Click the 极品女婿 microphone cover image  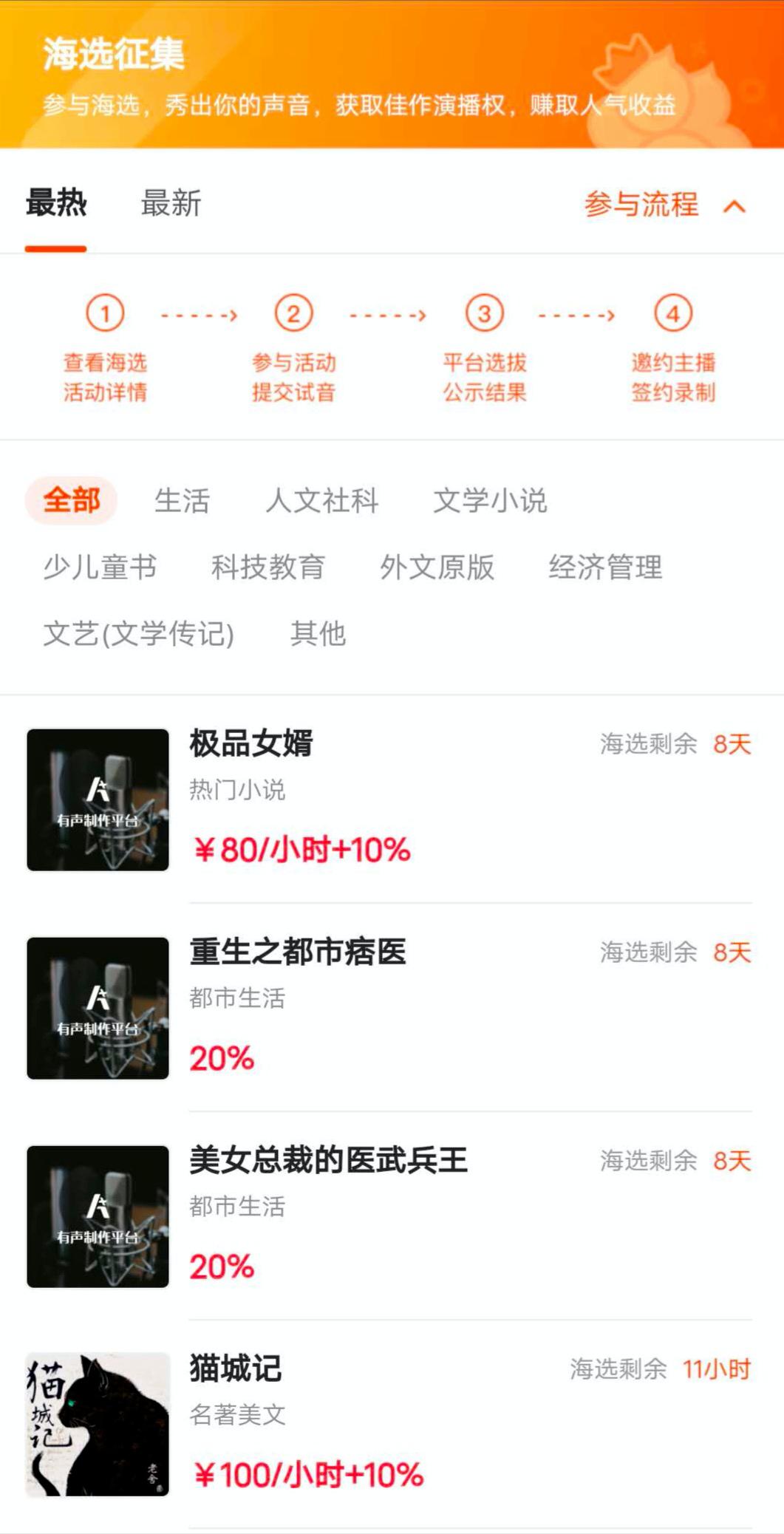(x=97, y=802)
